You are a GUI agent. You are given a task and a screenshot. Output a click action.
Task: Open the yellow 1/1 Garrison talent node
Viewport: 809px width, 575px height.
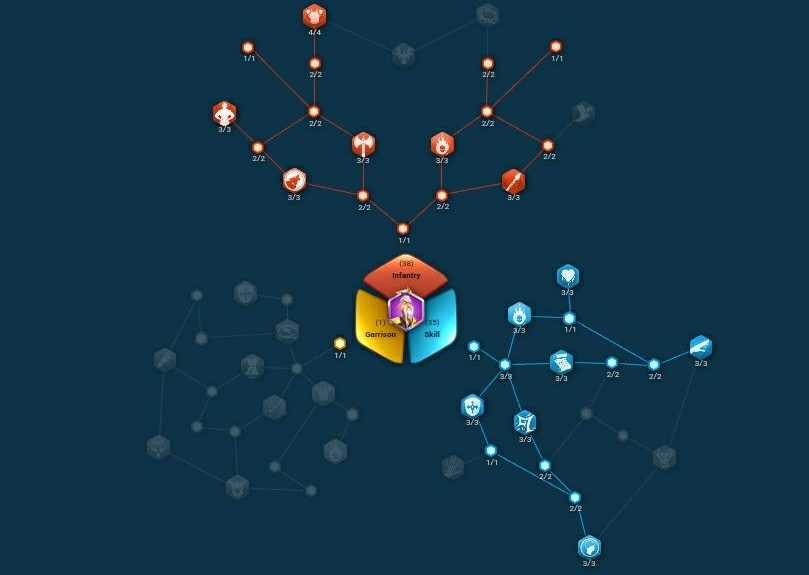(x=340, y=343)
